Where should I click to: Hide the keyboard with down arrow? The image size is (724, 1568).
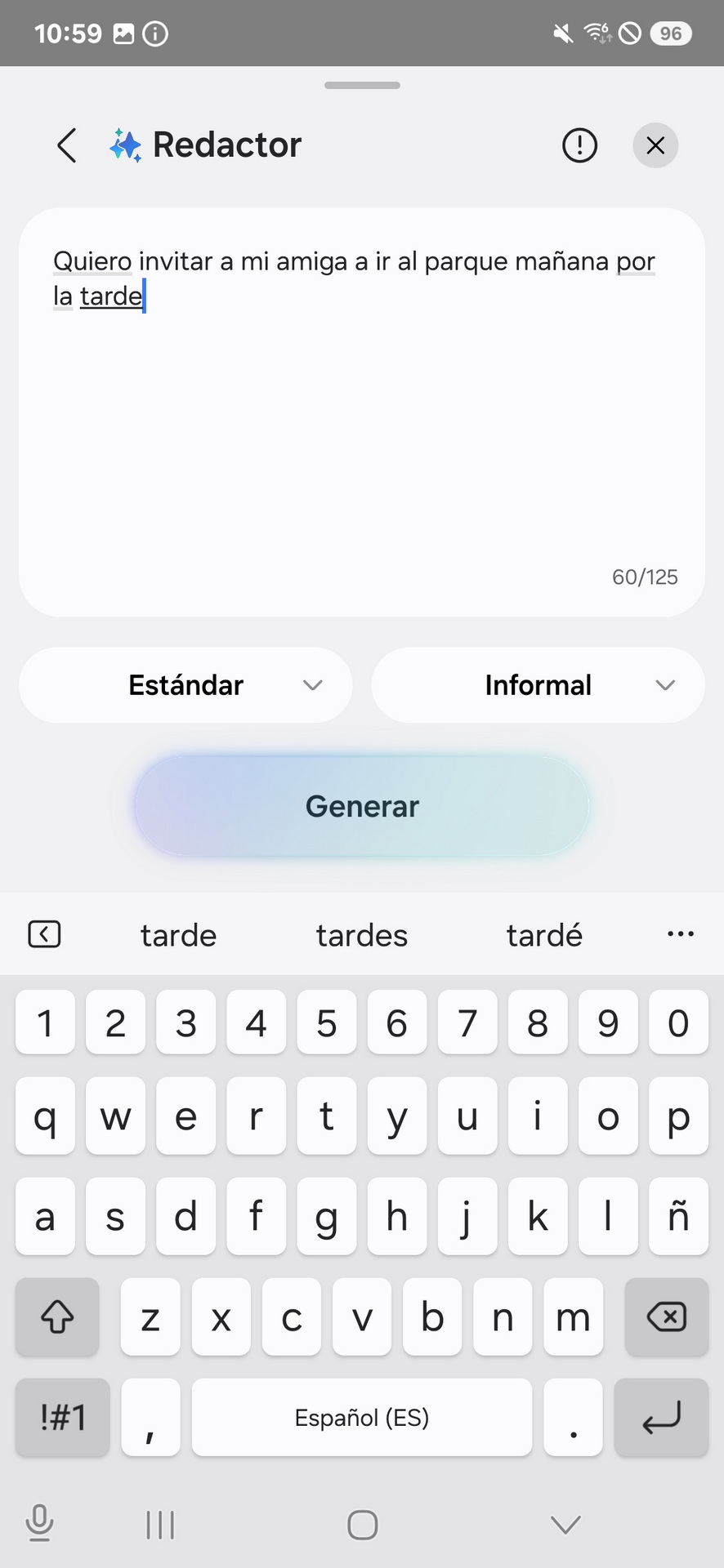coord(565,1524)
